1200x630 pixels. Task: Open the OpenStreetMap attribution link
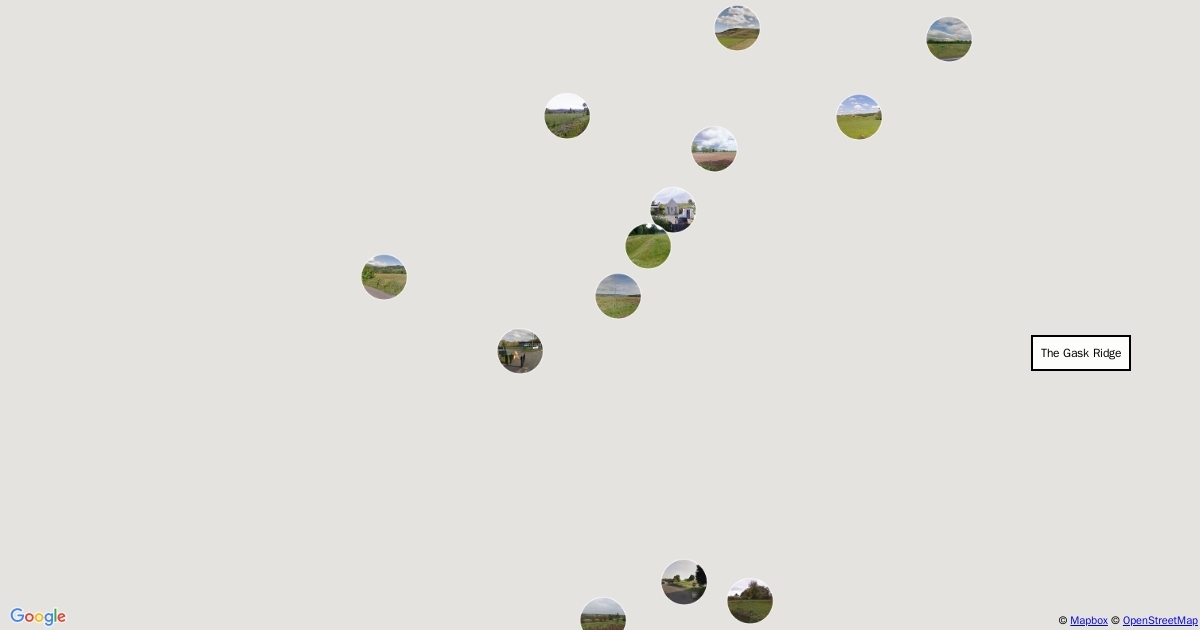coord(1160,621)
